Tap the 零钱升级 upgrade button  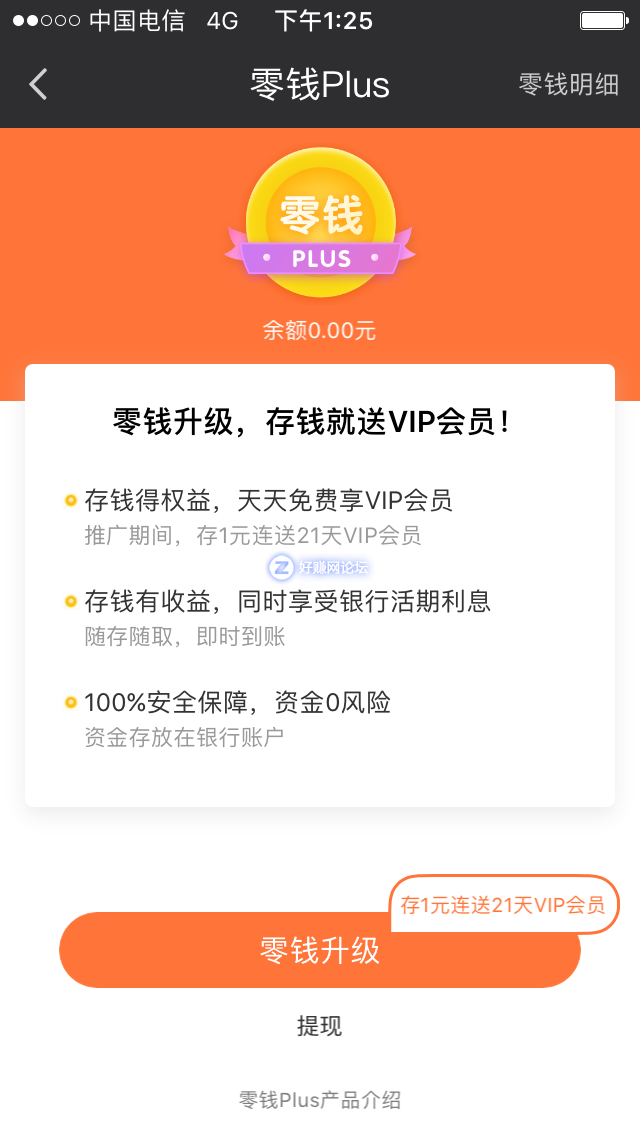click(x=319, y=950)
